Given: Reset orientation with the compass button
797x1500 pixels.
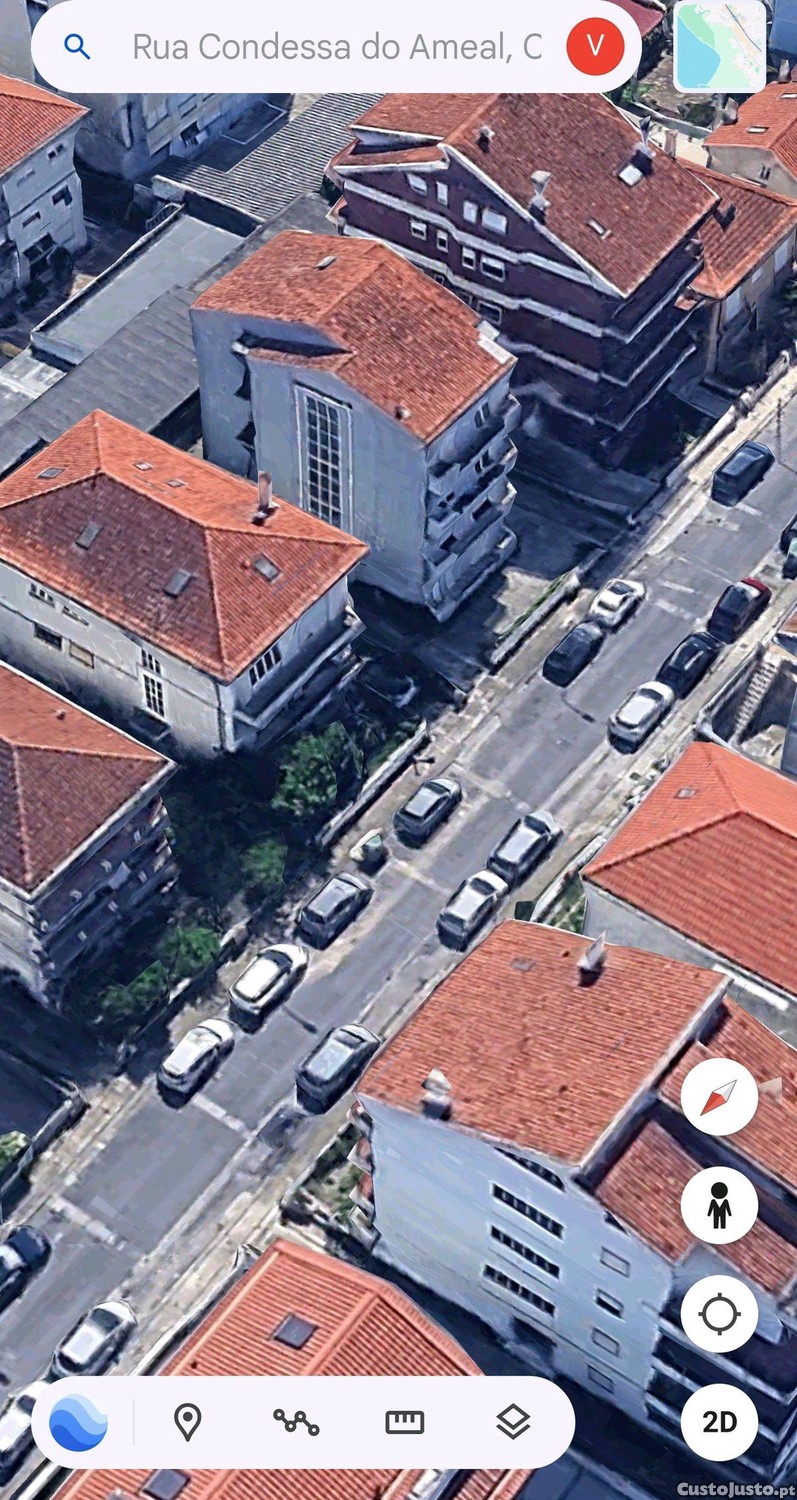Looking at the screenshot, I should pos(719,1097).
